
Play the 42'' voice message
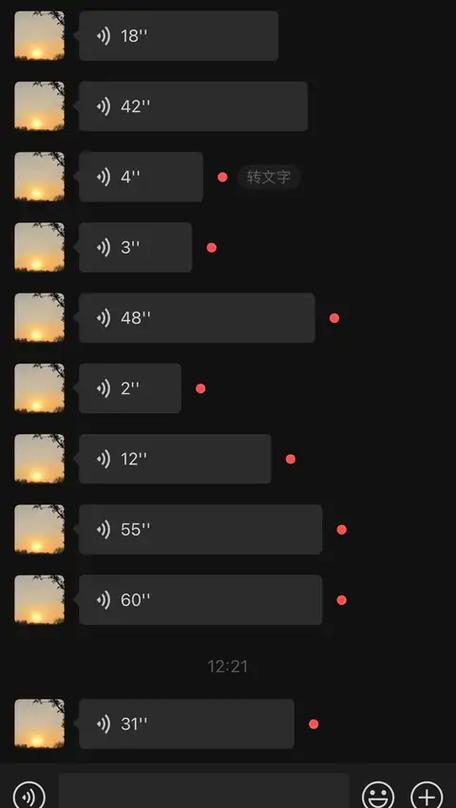[x=193, y=106]
